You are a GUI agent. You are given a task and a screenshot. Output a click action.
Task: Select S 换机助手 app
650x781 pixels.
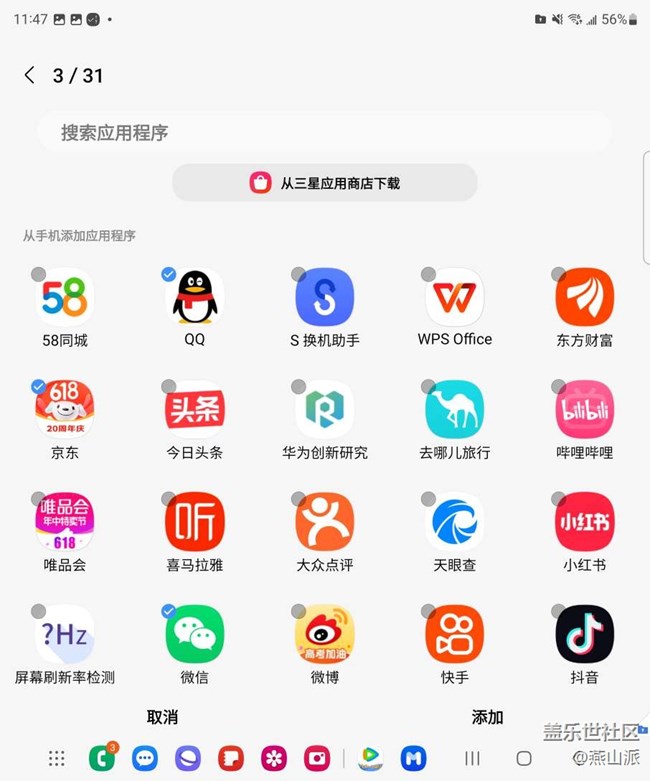coord(325,299)
